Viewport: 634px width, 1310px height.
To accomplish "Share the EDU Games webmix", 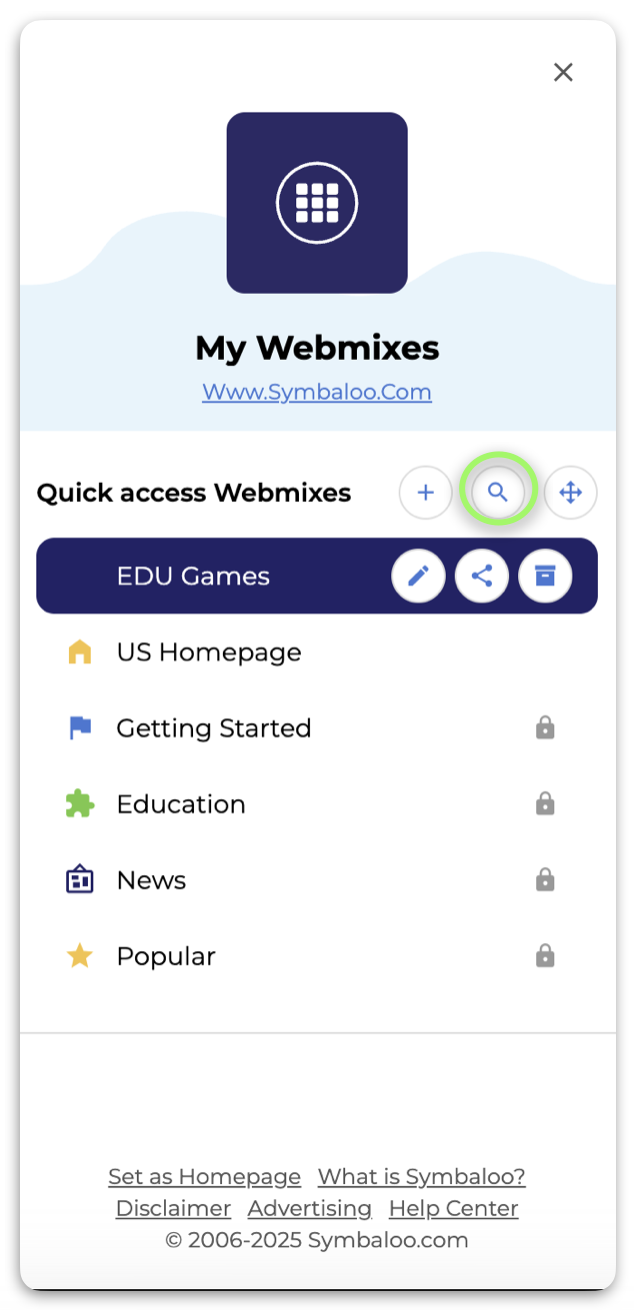I will [482, 576].
